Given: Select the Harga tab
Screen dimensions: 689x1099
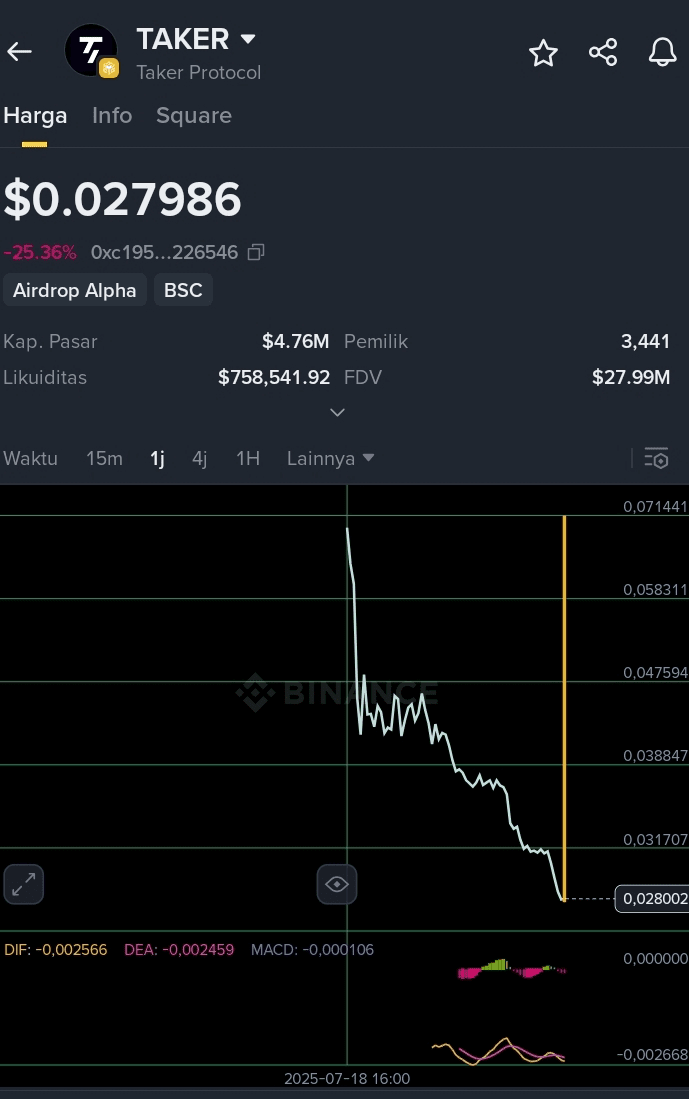Looking at the screenshot, I should [35, 116].
